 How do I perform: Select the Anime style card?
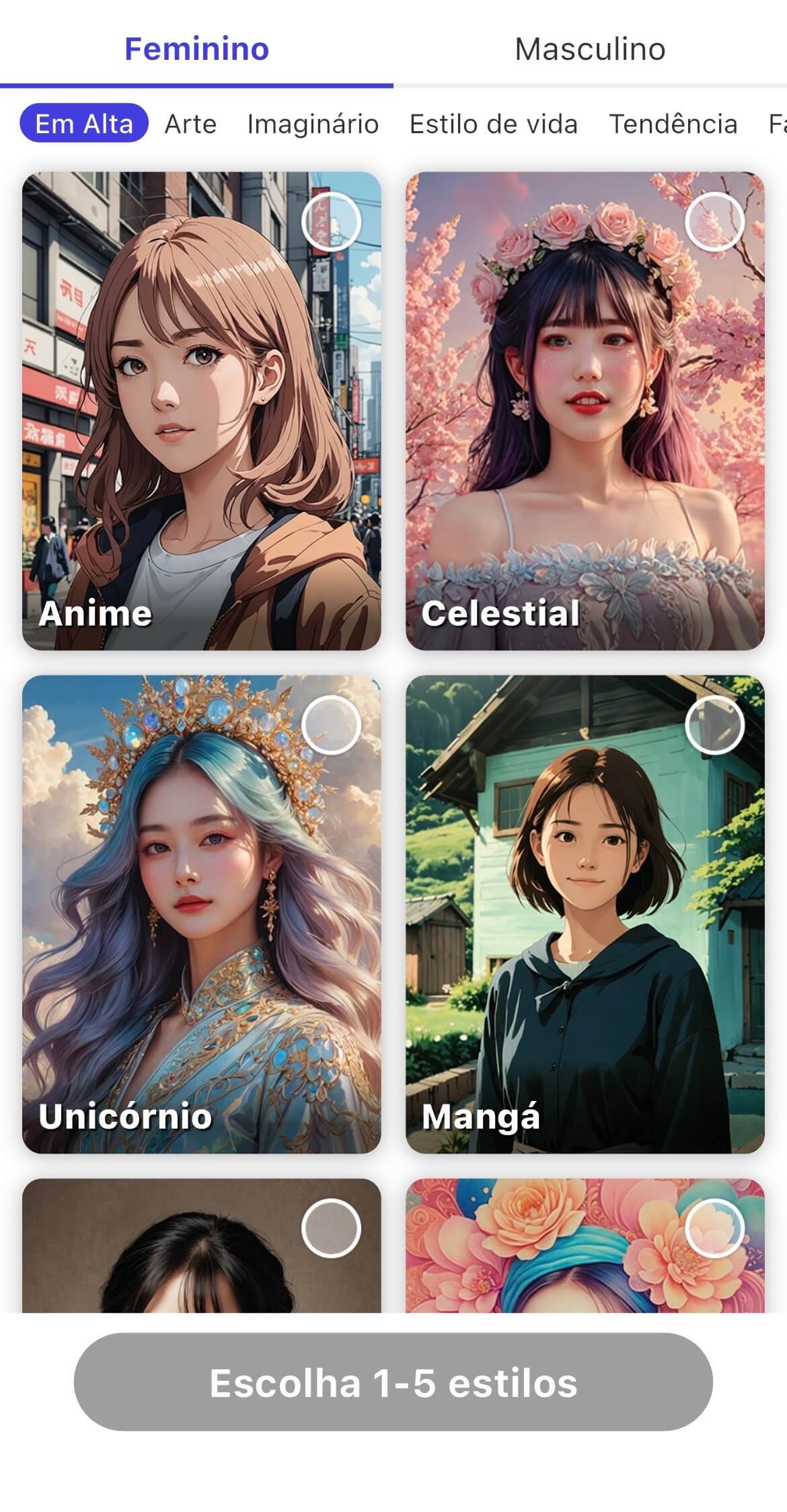pos(202,410)
